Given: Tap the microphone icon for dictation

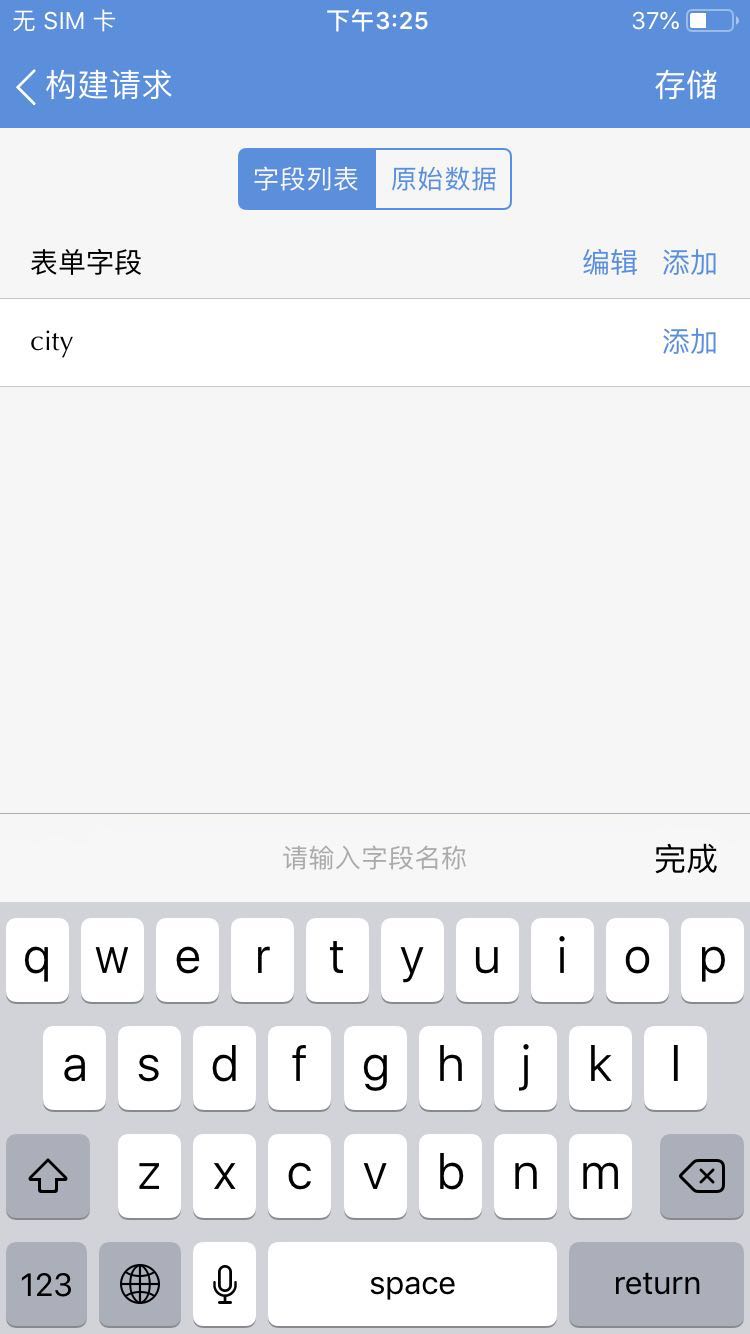Looking at the screenshot, I should click(224, 1284).
